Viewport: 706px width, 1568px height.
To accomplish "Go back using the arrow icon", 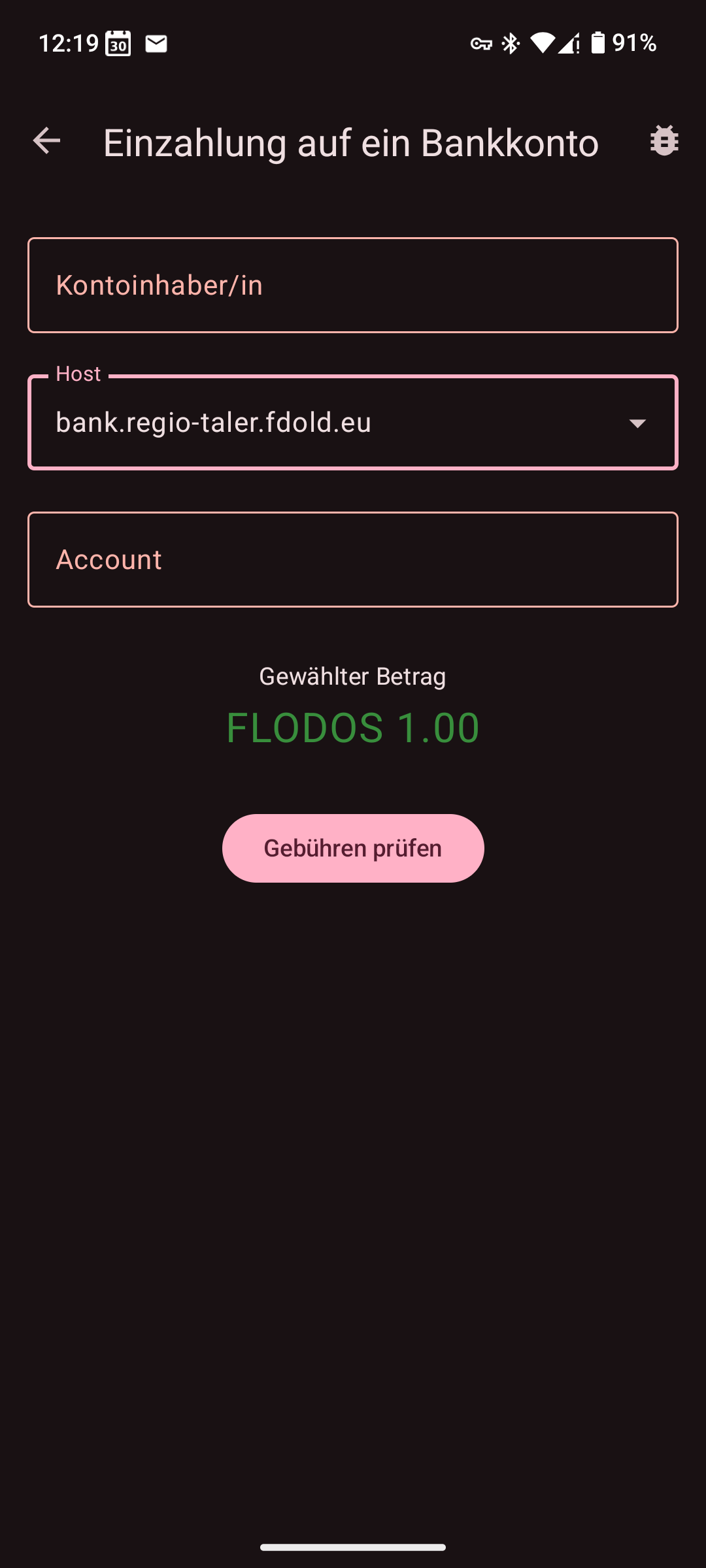I will point(46,141).
